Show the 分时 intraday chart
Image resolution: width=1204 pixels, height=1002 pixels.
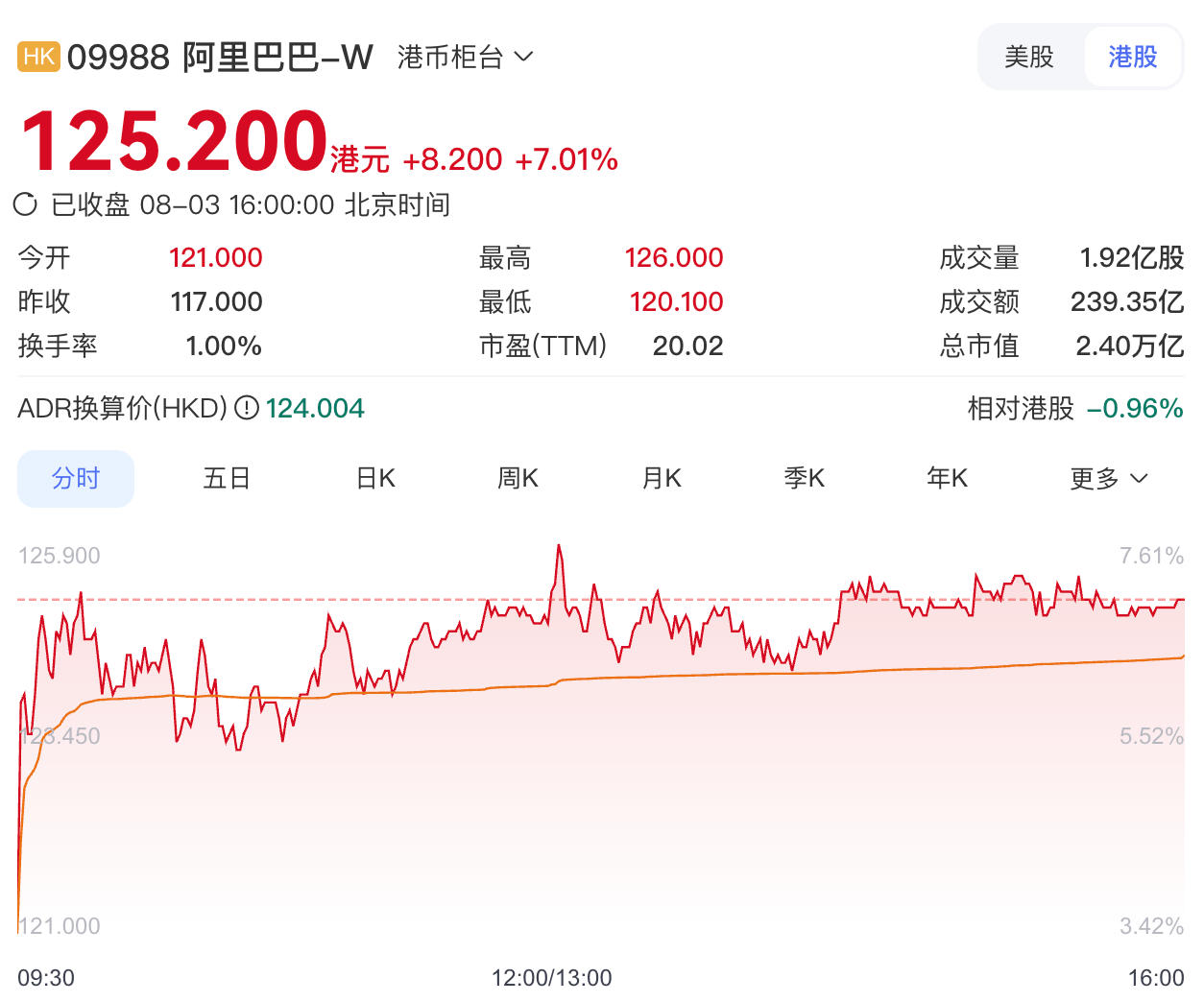[x=76, y=478]
